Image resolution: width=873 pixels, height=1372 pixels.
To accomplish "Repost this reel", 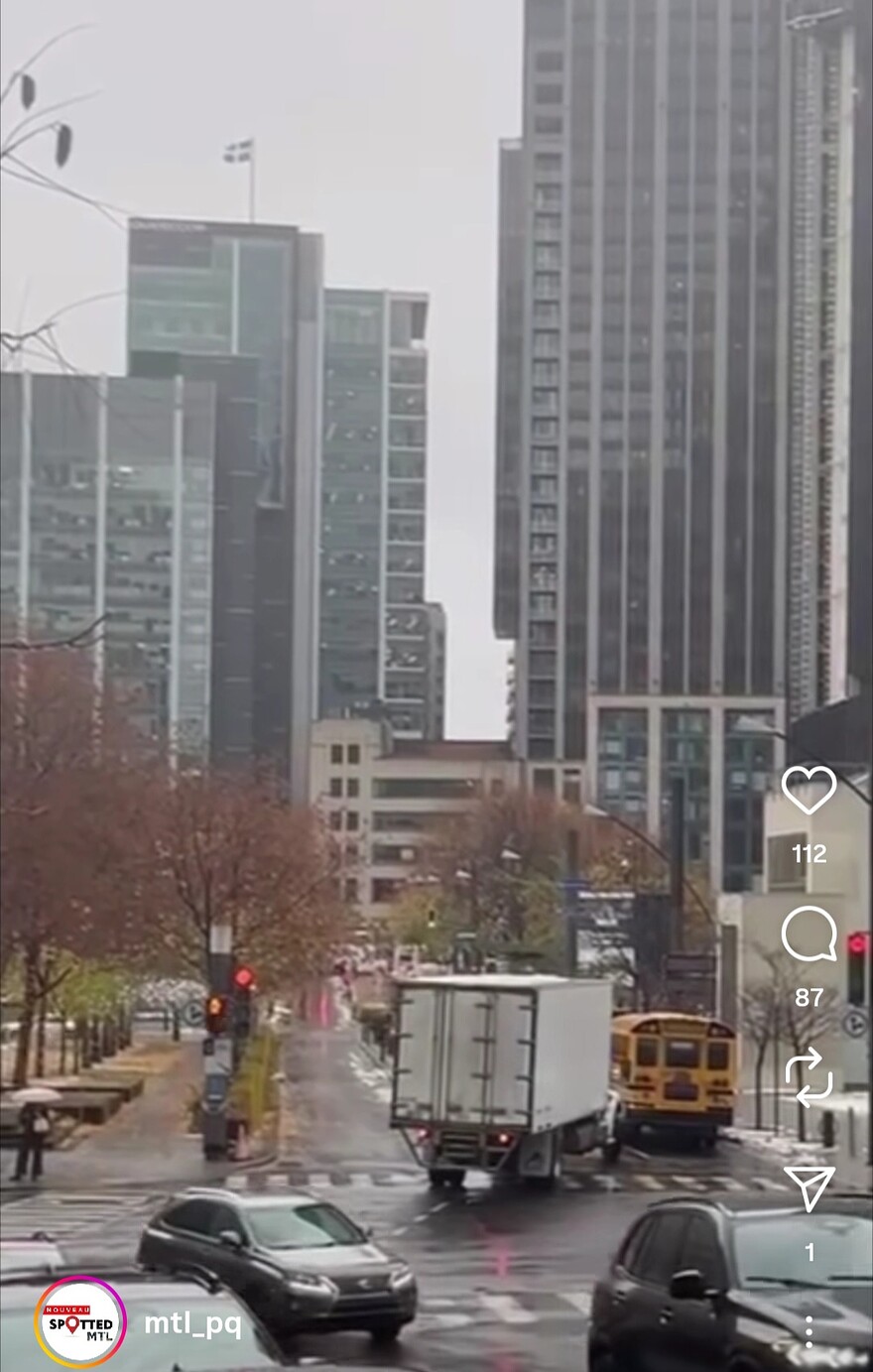I will [809, 1076].
